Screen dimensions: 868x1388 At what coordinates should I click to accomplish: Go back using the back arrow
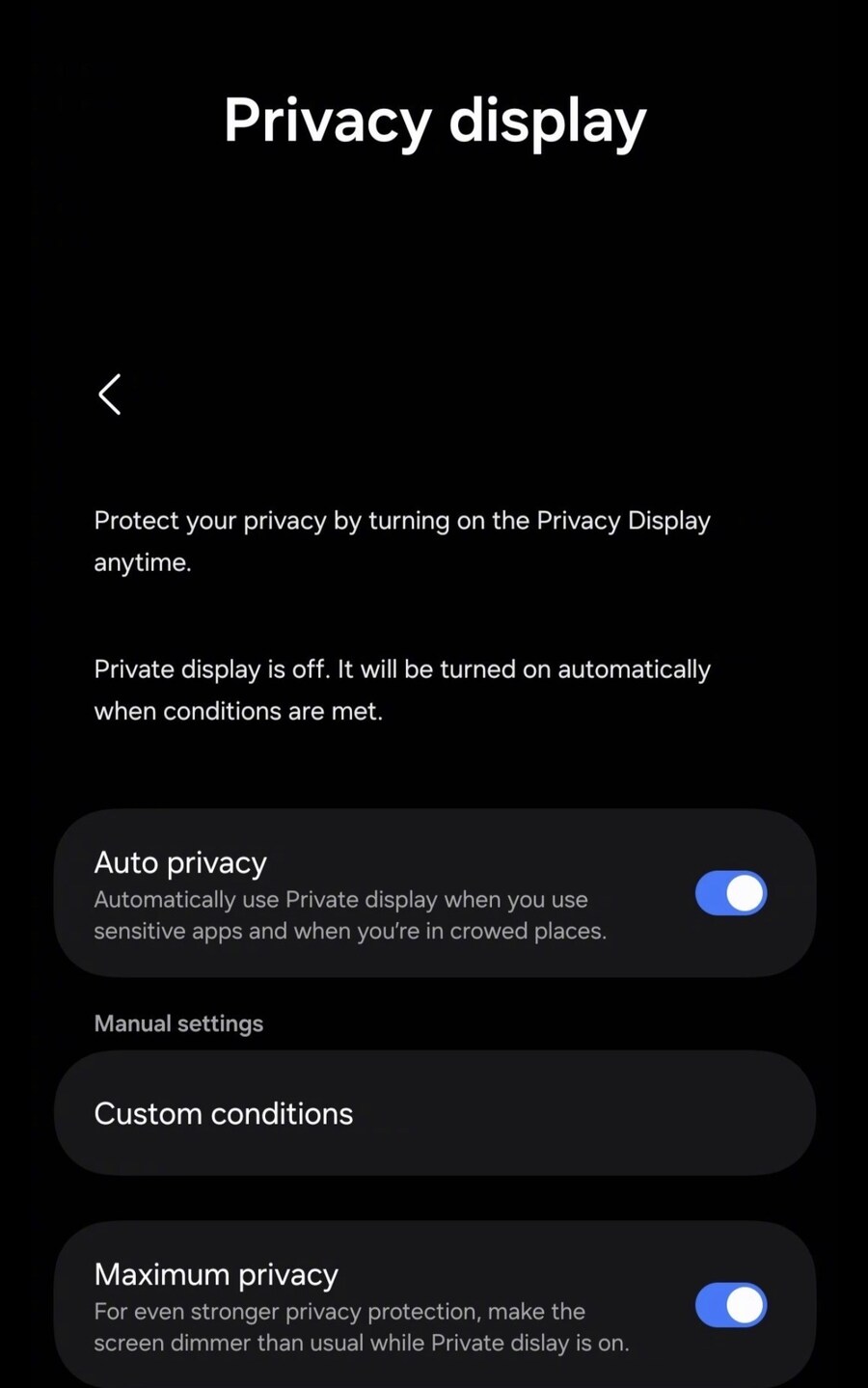click(x=110, y=395)
